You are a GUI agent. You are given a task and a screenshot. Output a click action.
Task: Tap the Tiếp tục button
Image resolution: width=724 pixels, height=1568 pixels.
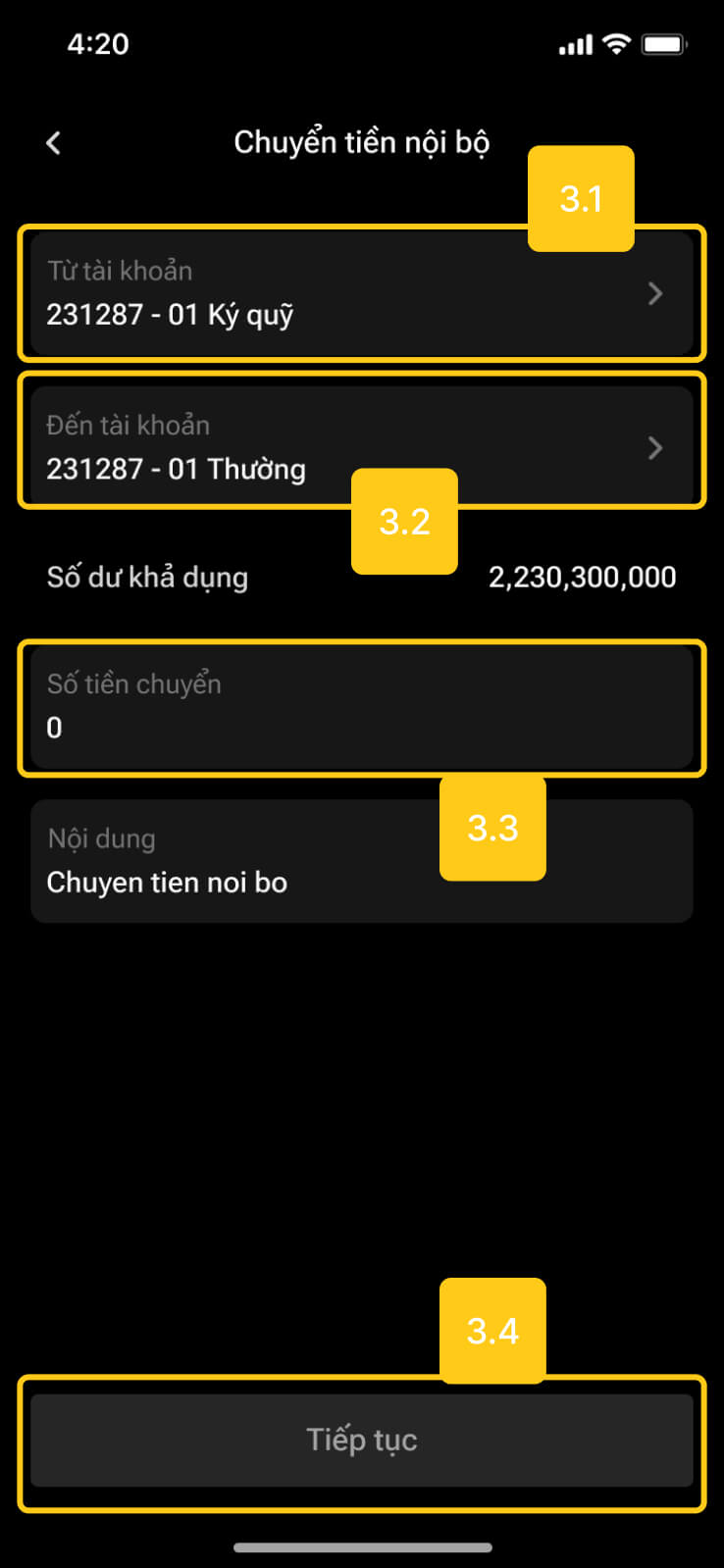pyautogui.click(x=361, y=1440)
